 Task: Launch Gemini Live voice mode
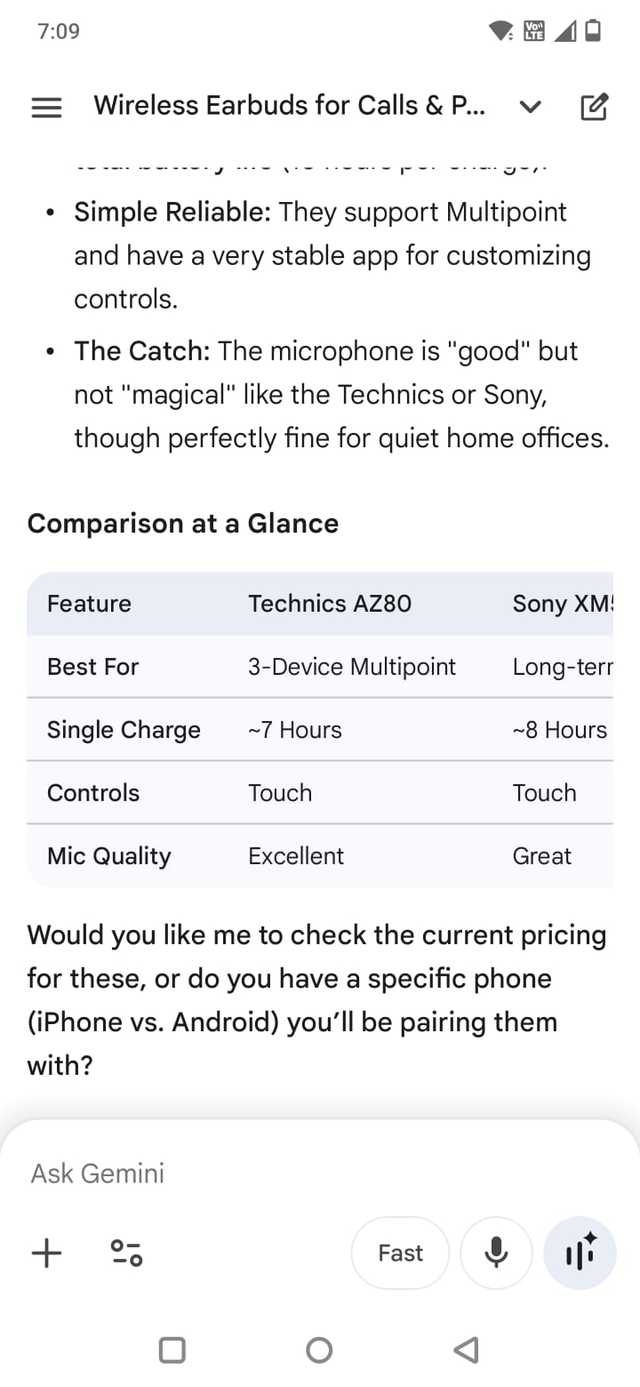(580, 1253)
